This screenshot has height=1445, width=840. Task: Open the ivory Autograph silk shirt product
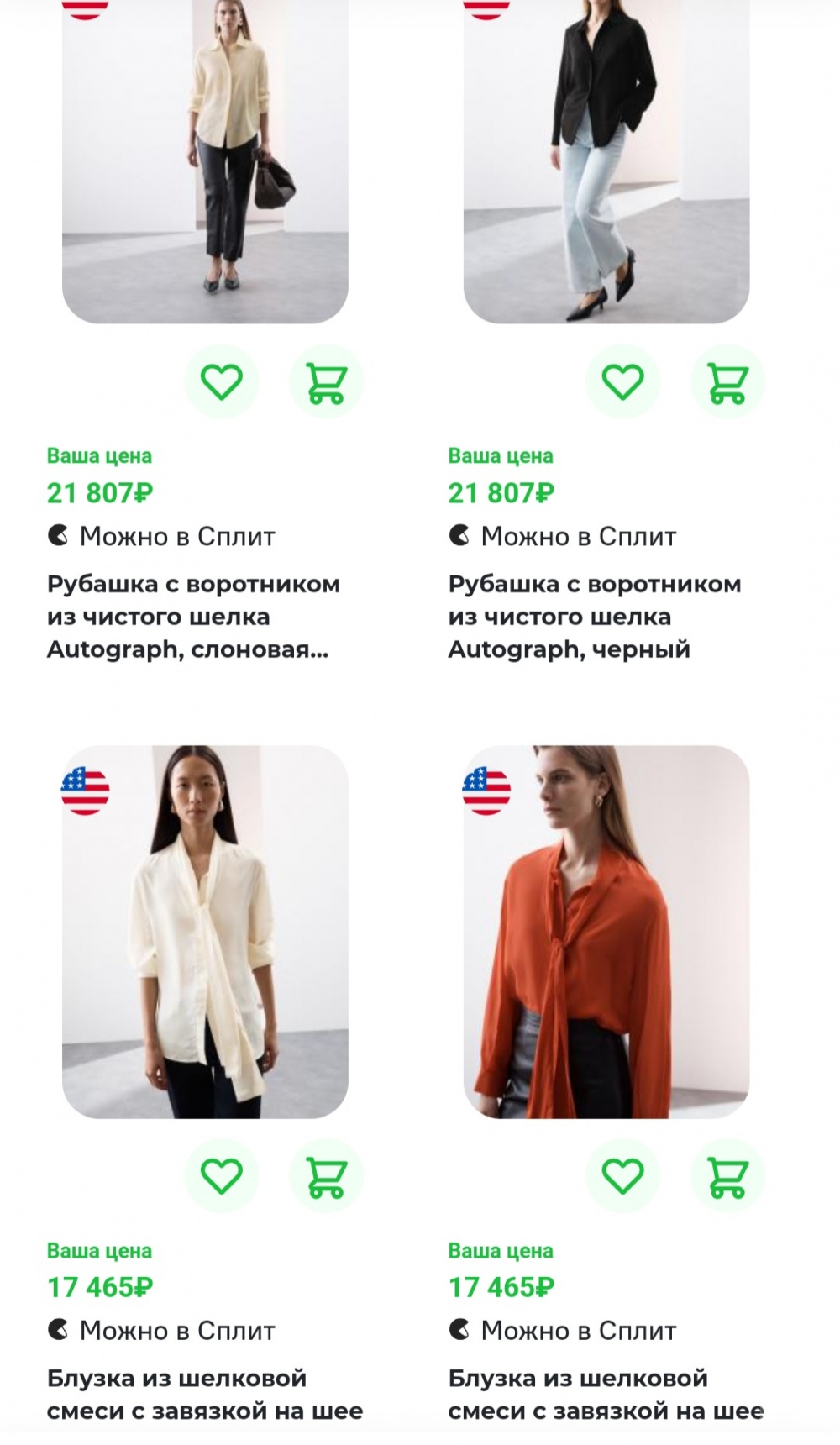pyautogui.click(x=205, y=160)
